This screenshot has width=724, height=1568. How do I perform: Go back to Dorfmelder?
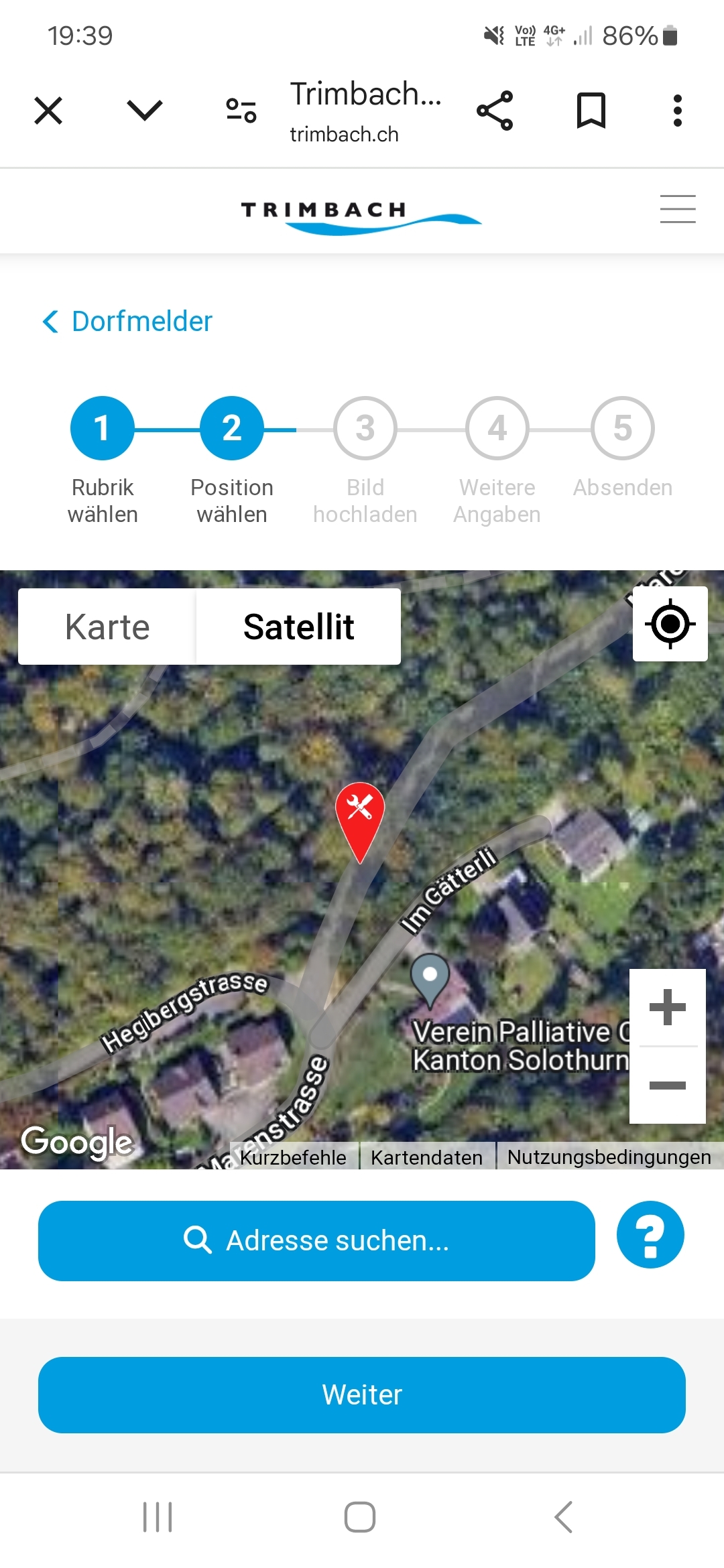127,322
